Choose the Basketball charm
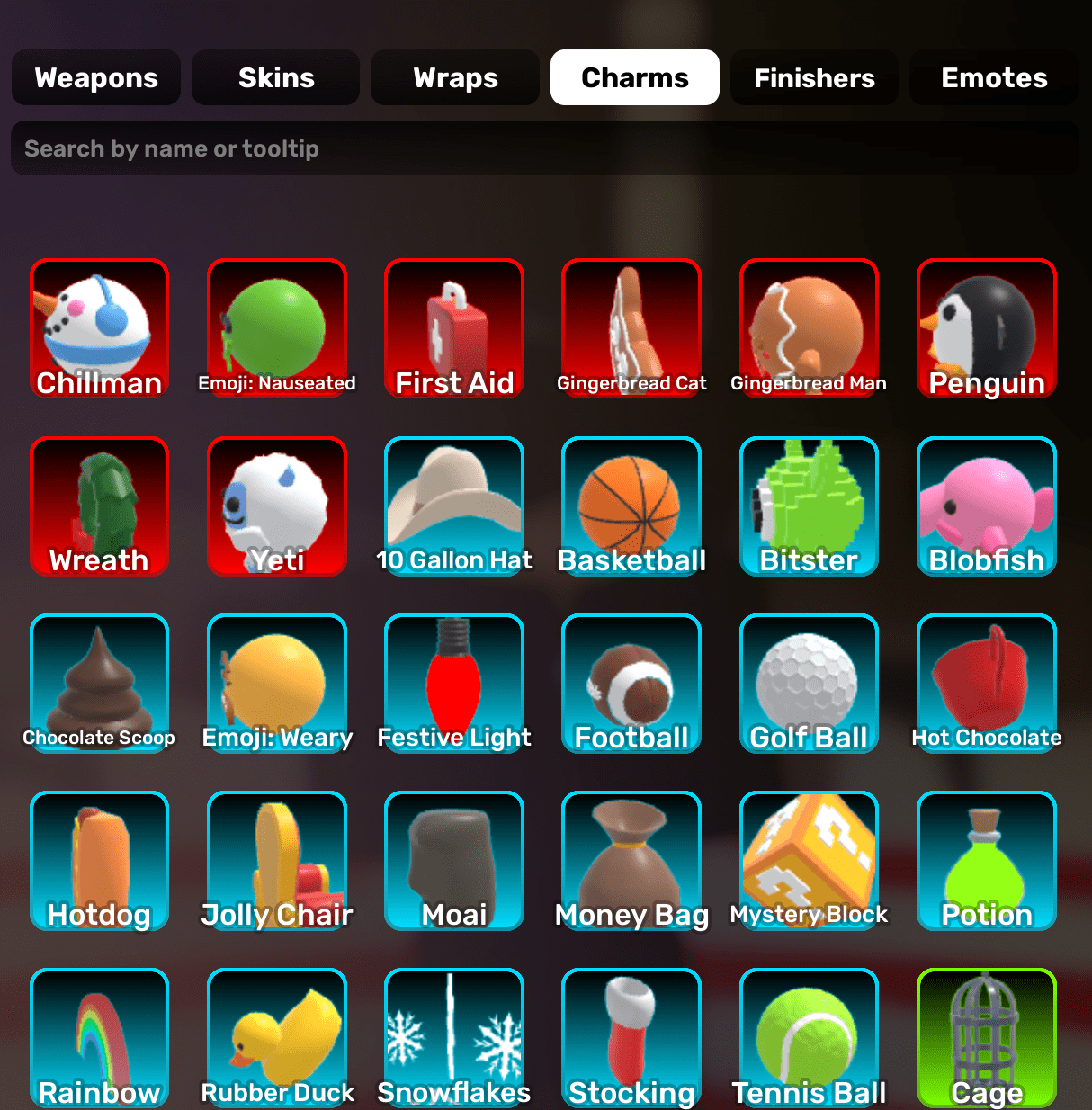 point(631,506)
